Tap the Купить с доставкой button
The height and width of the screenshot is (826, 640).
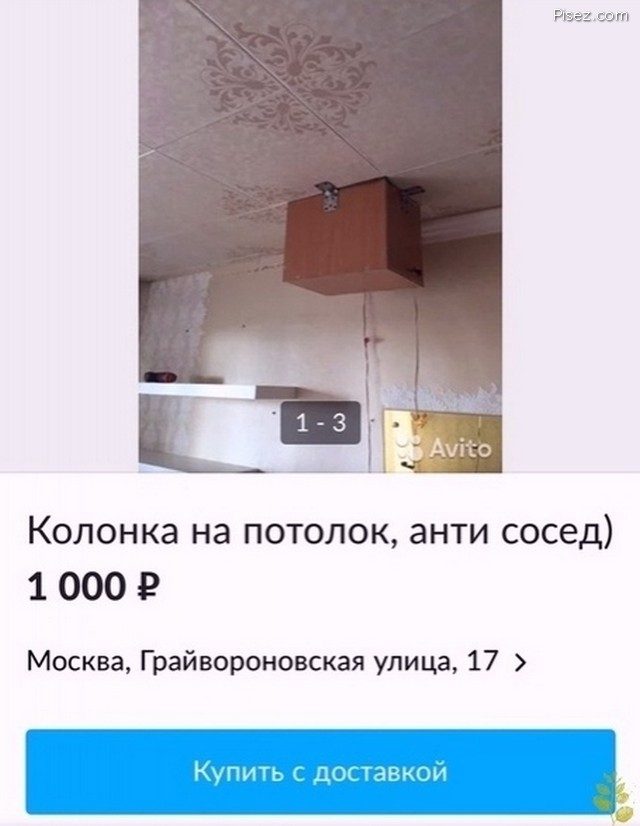[320, 771]
